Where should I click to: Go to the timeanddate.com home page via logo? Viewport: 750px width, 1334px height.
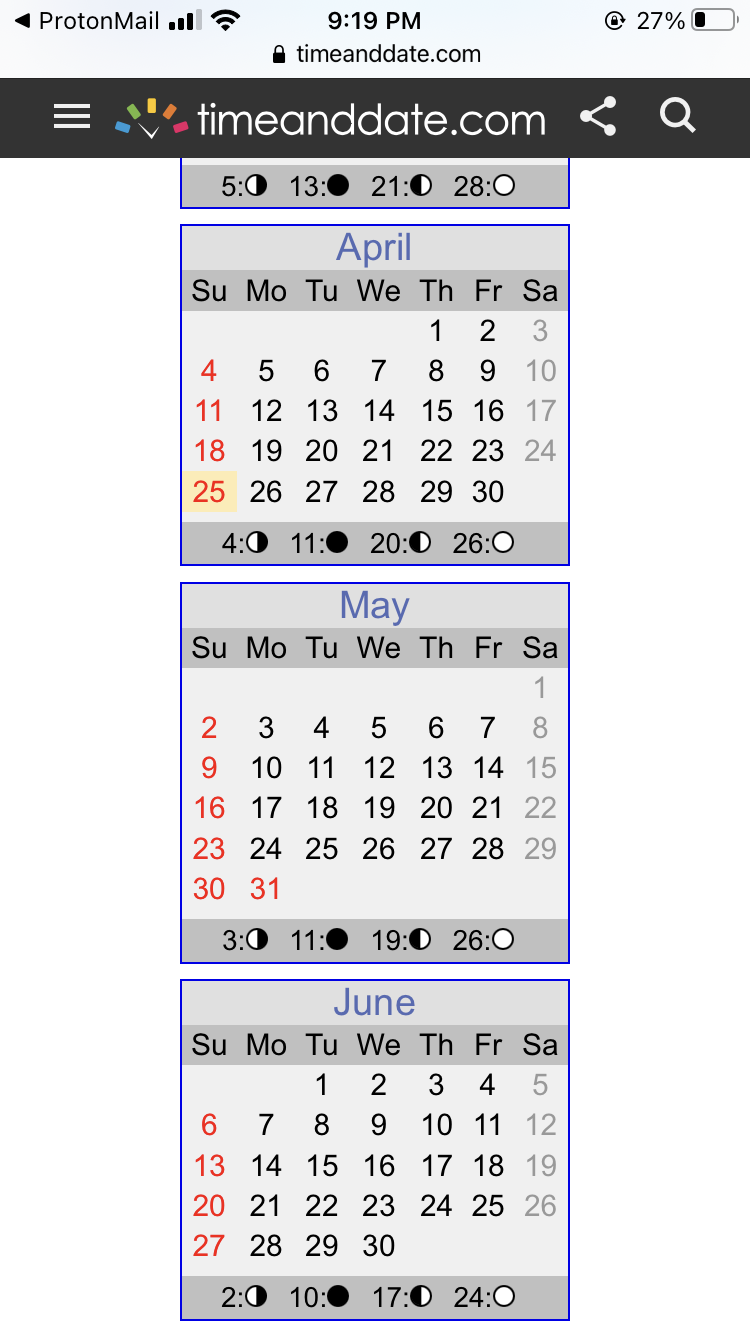pyautogui.click(x=331, y=120)
